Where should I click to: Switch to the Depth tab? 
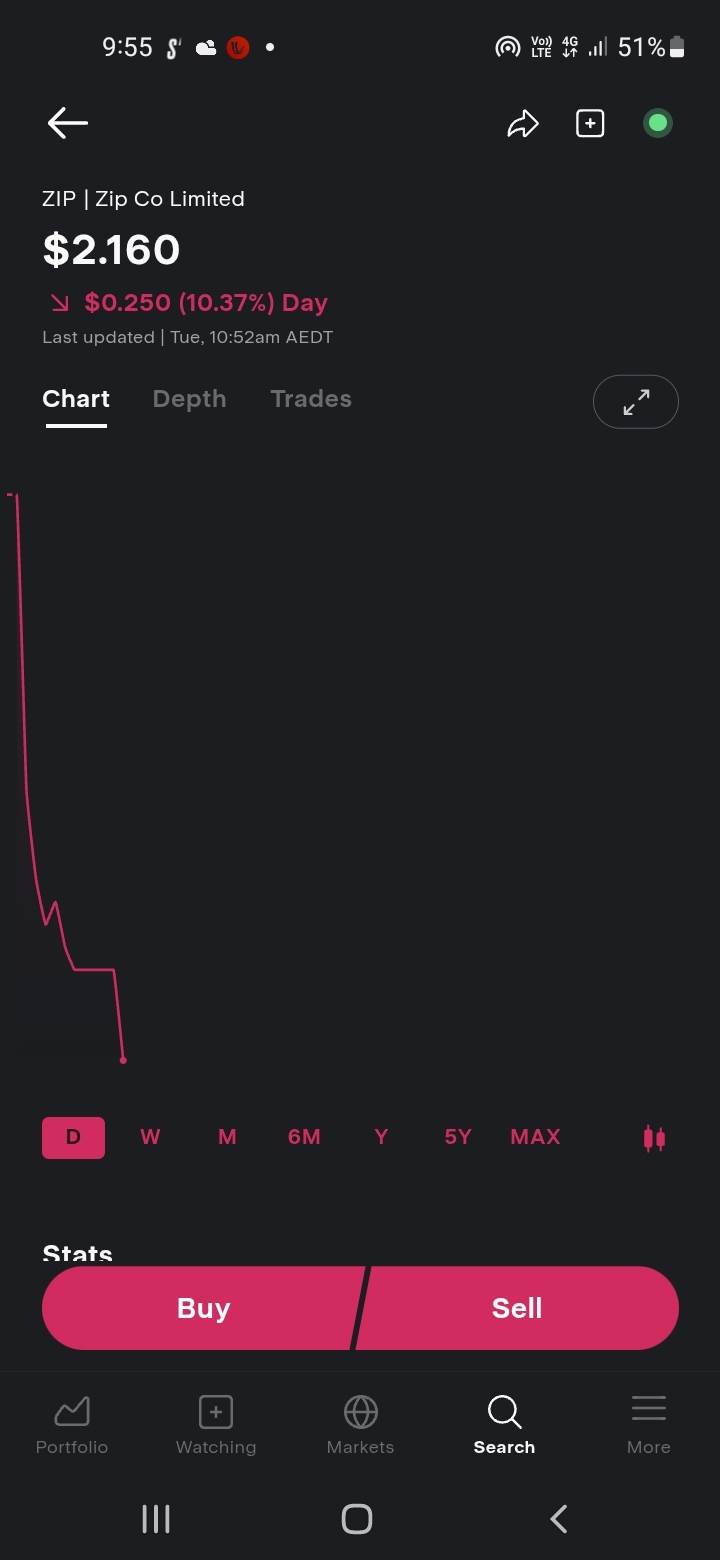pyautogui.click(x=189, y=399)
